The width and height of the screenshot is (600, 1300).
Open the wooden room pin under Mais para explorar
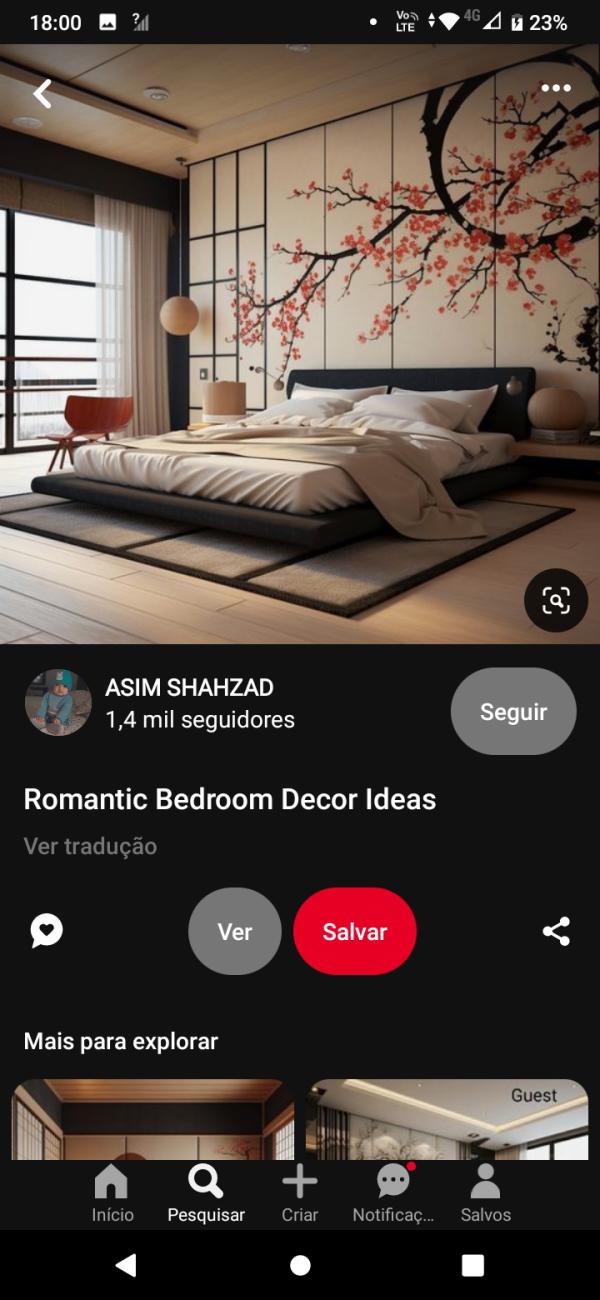152,1119
